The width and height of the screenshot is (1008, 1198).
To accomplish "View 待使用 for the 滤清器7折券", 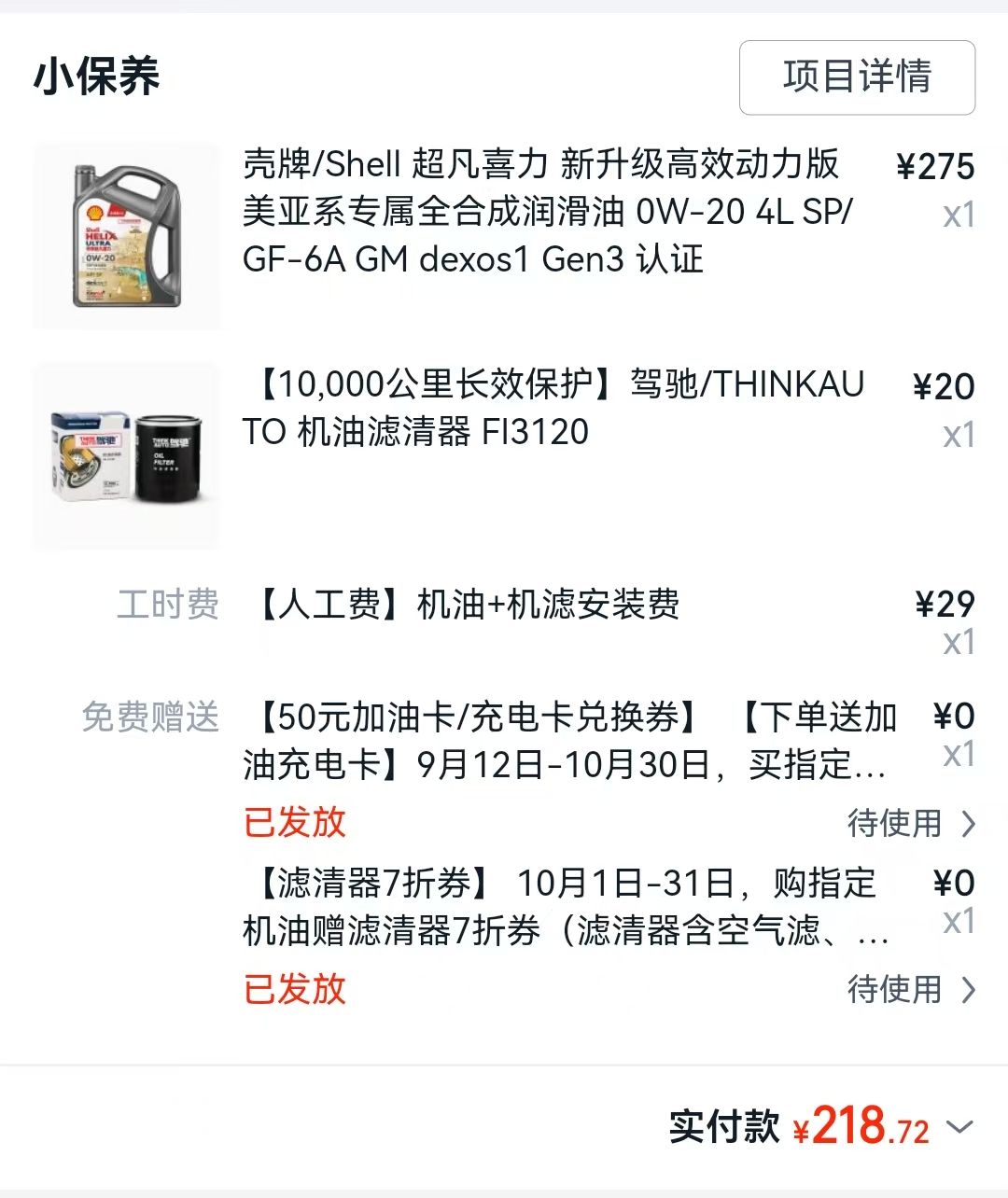I will (x=910, y=990).
